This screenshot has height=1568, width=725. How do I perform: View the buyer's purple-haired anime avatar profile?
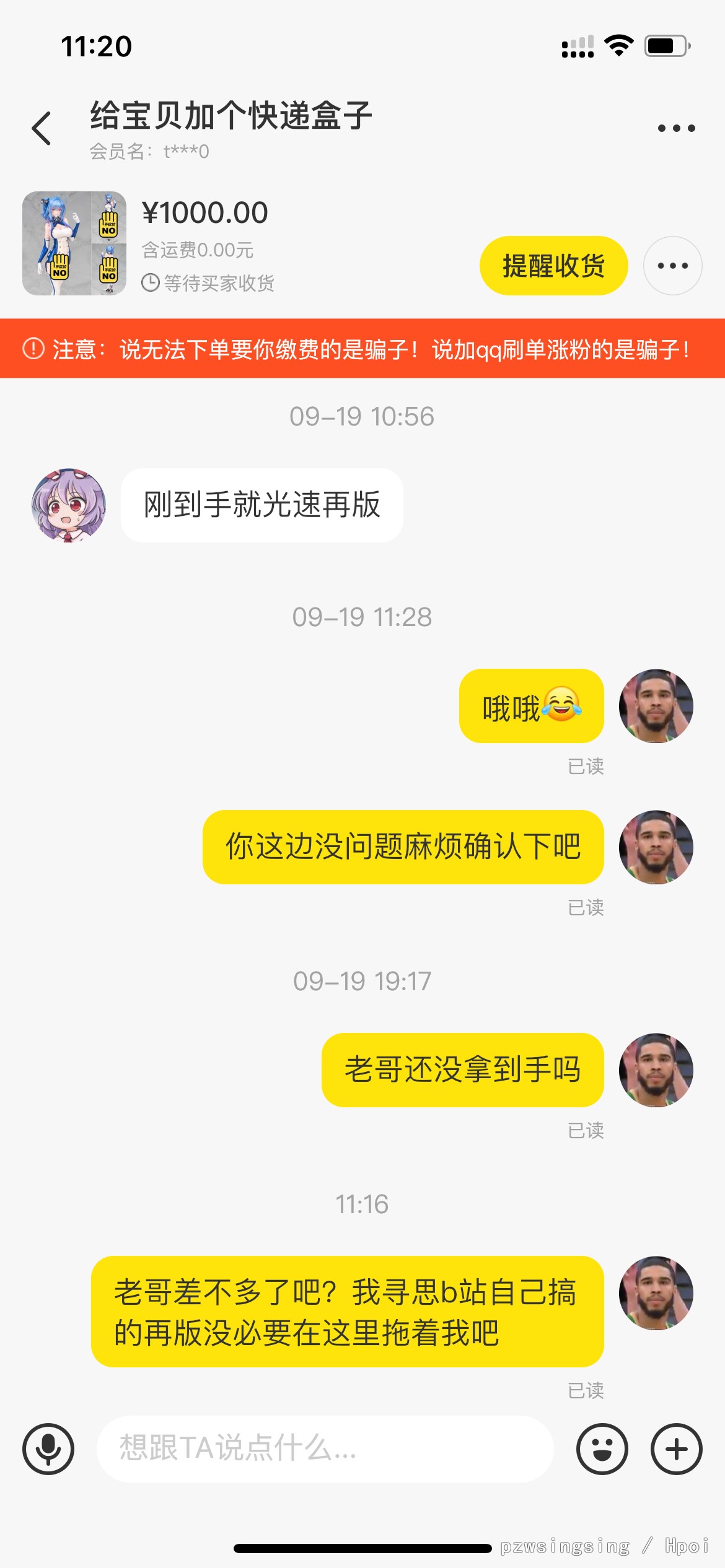[x=69, y=505]
